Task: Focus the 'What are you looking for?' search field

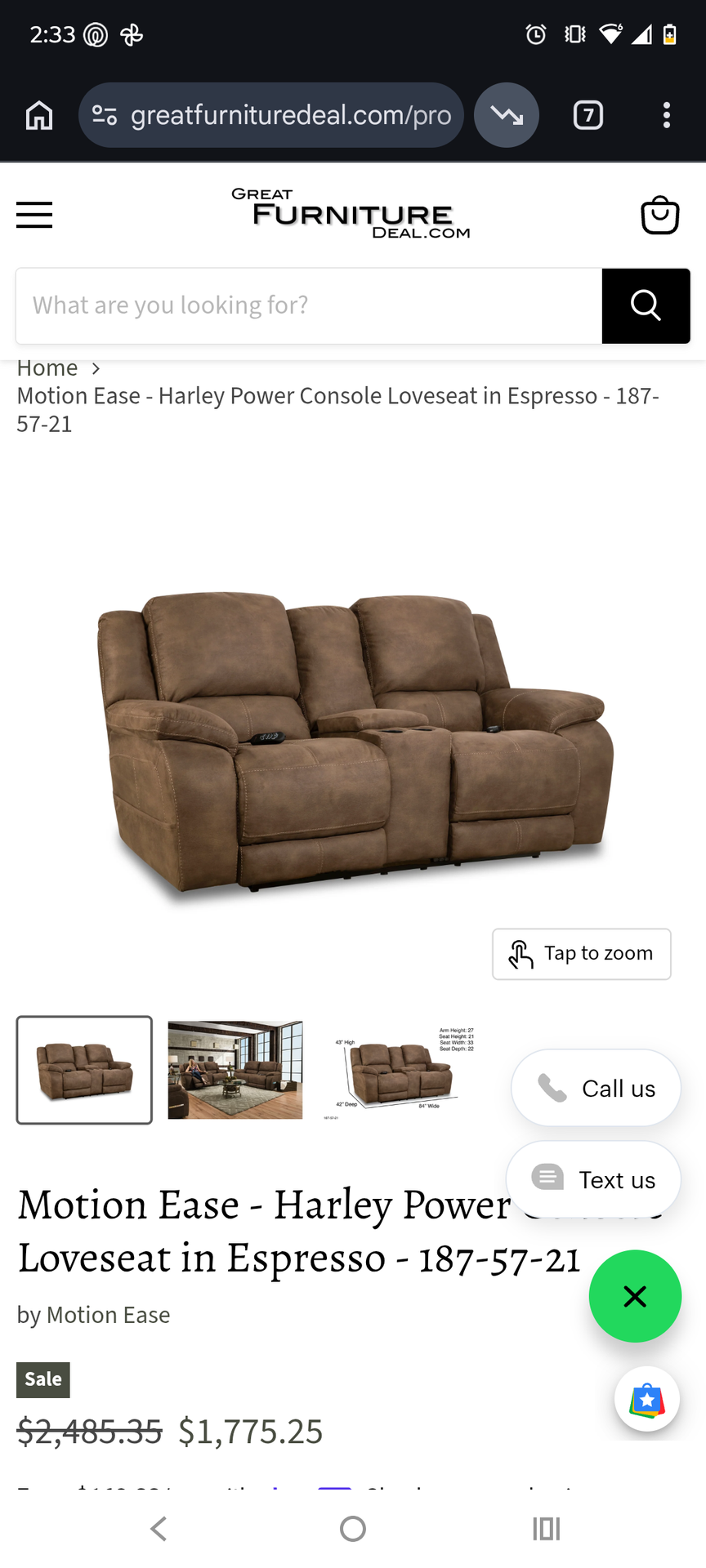Action: point(309,305)
